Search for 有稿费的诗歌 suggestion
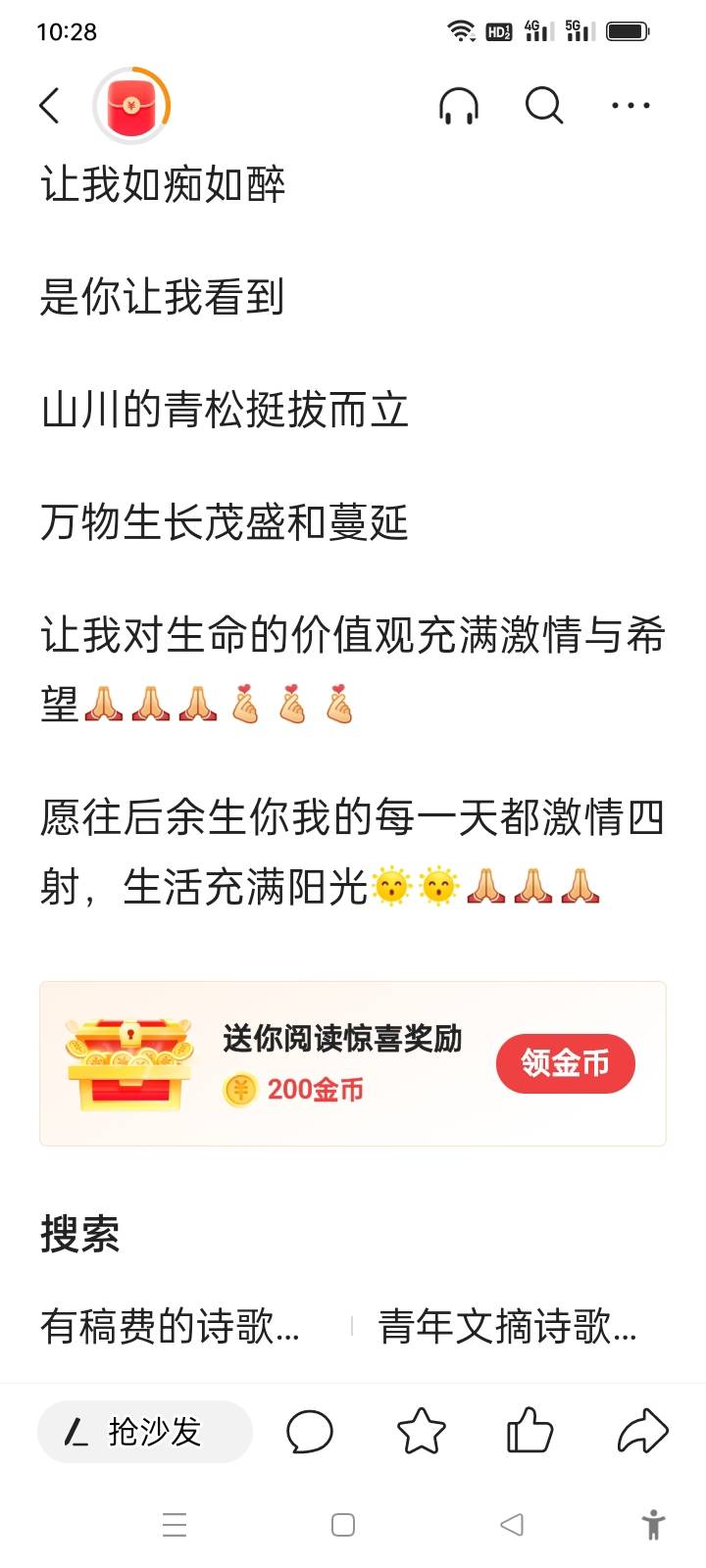 171,1326
